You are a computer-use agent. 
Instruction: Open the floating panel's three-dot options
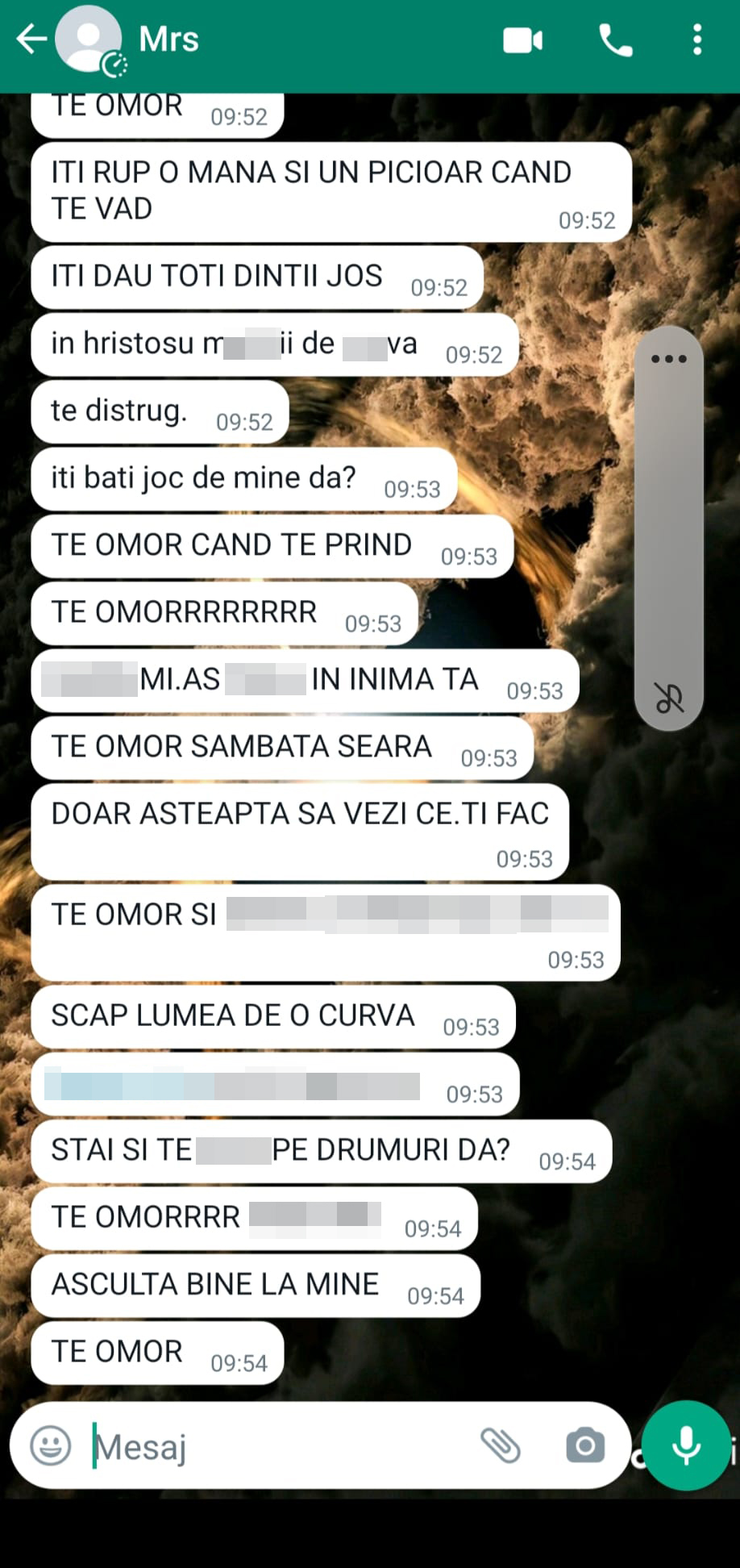[x=668, y=359]
